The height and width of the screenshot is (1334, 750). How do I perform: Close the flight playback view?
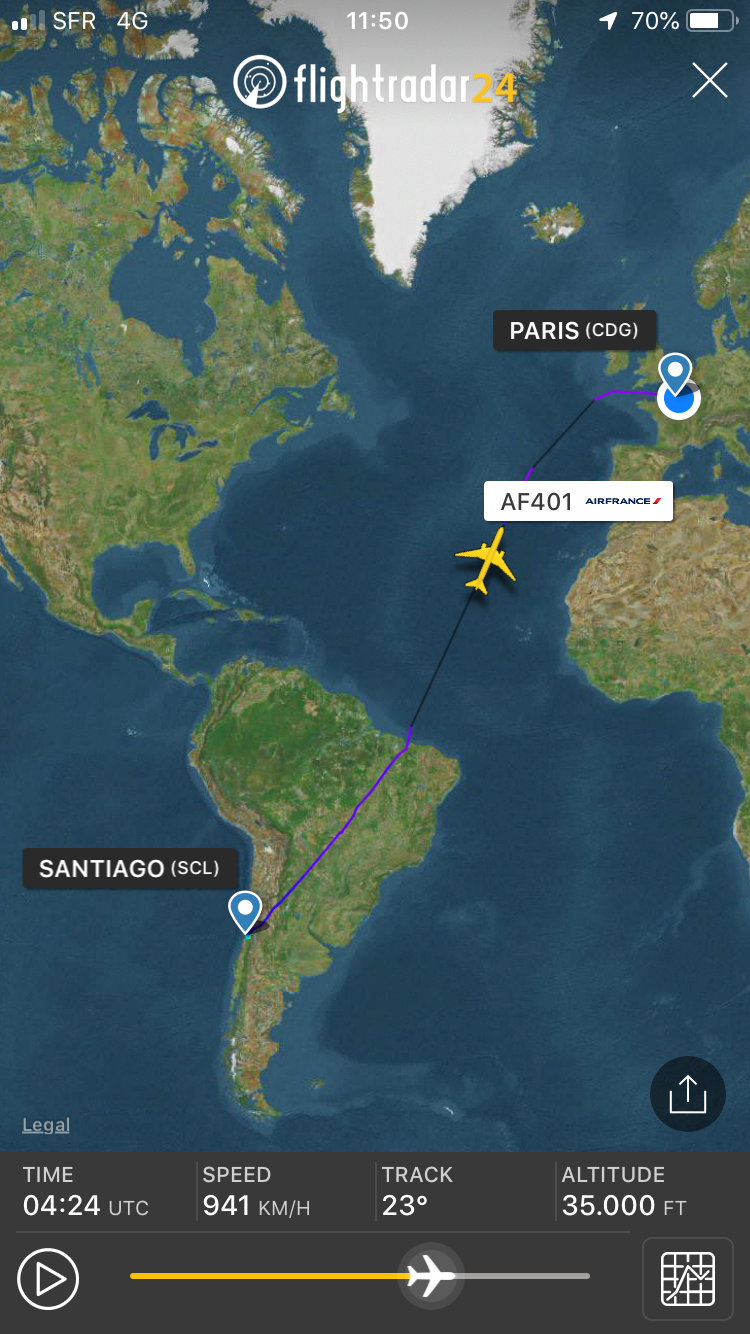(709, 81)
